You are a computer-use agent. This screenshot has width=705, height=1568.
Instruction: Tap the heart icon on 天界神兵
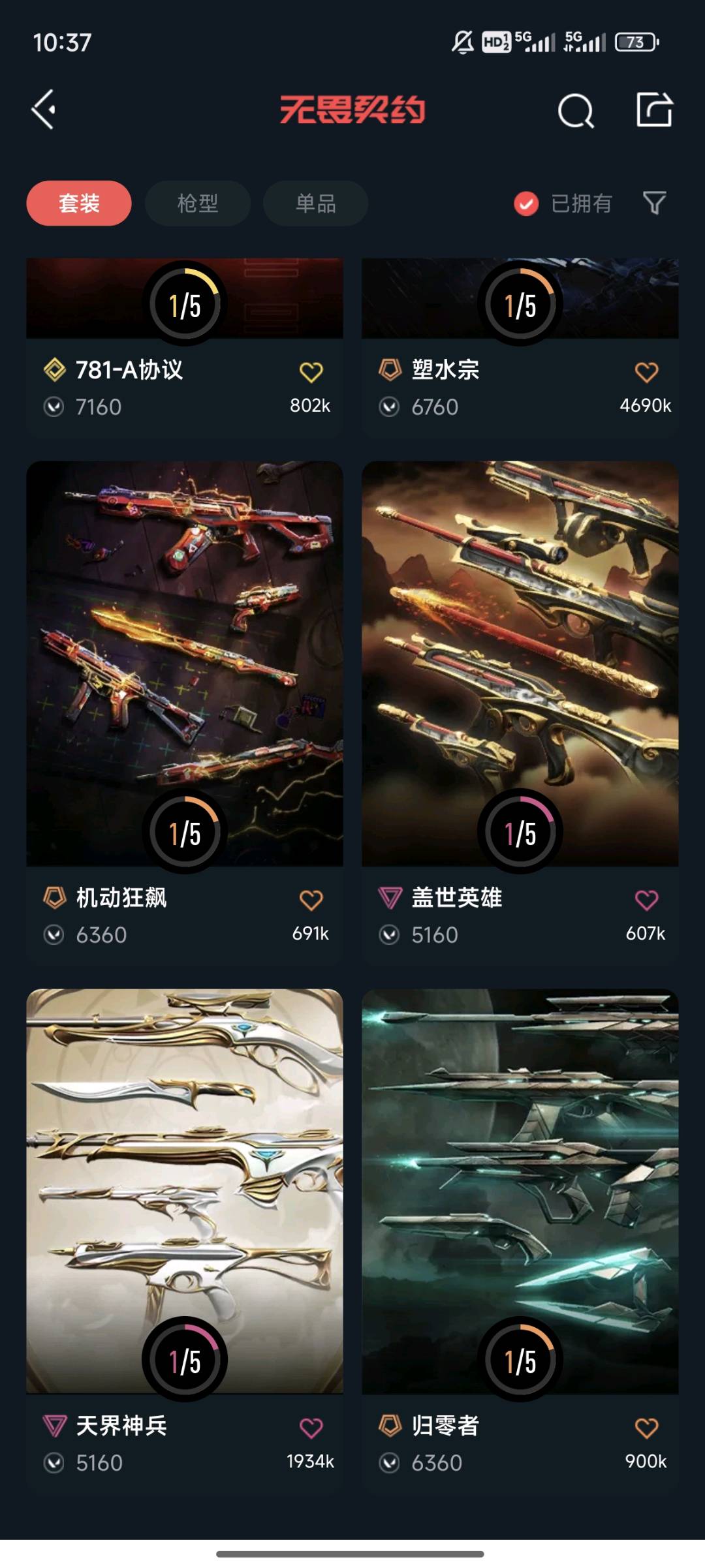[311, 1428]
